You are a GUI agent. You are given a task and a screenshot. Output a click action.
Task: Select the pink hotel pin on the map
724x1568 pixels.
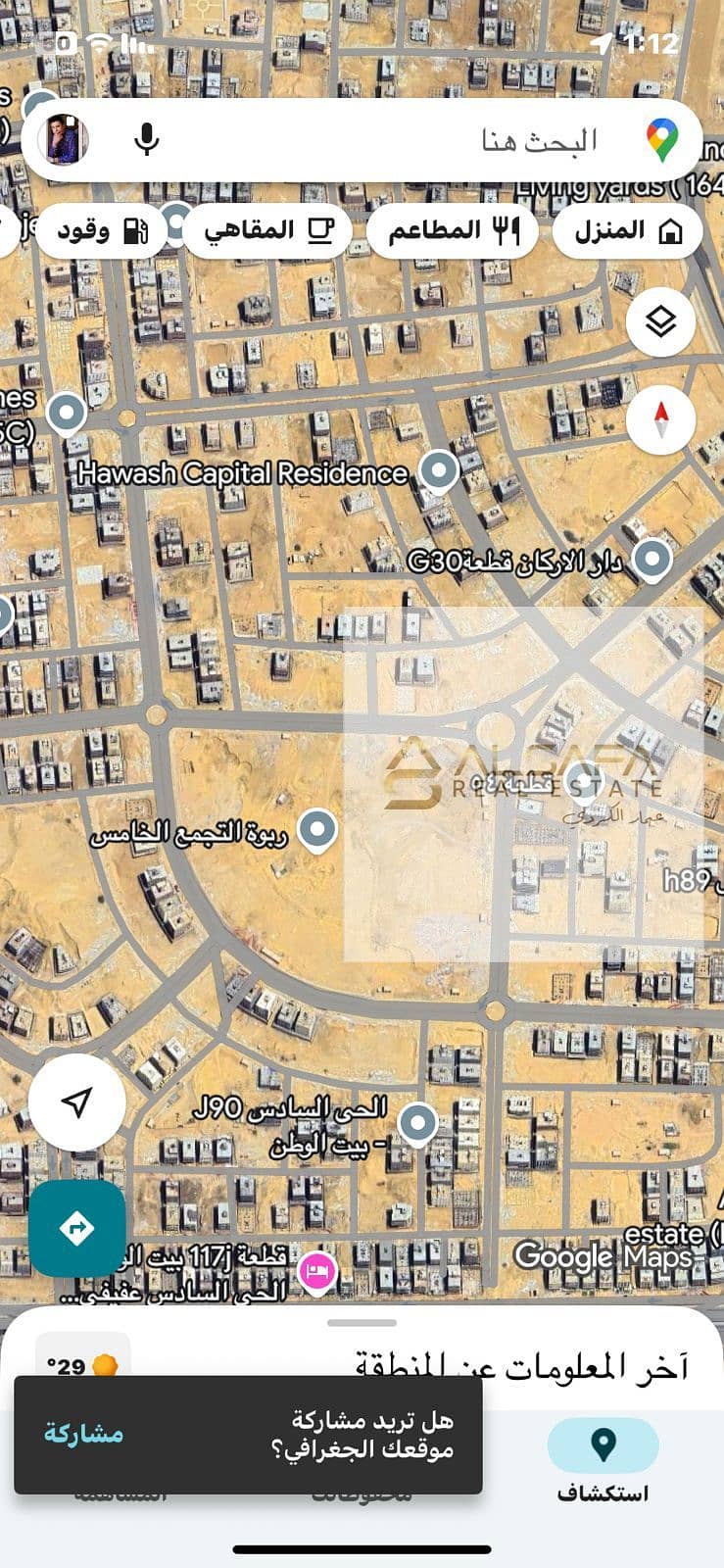click(316, 1273)
